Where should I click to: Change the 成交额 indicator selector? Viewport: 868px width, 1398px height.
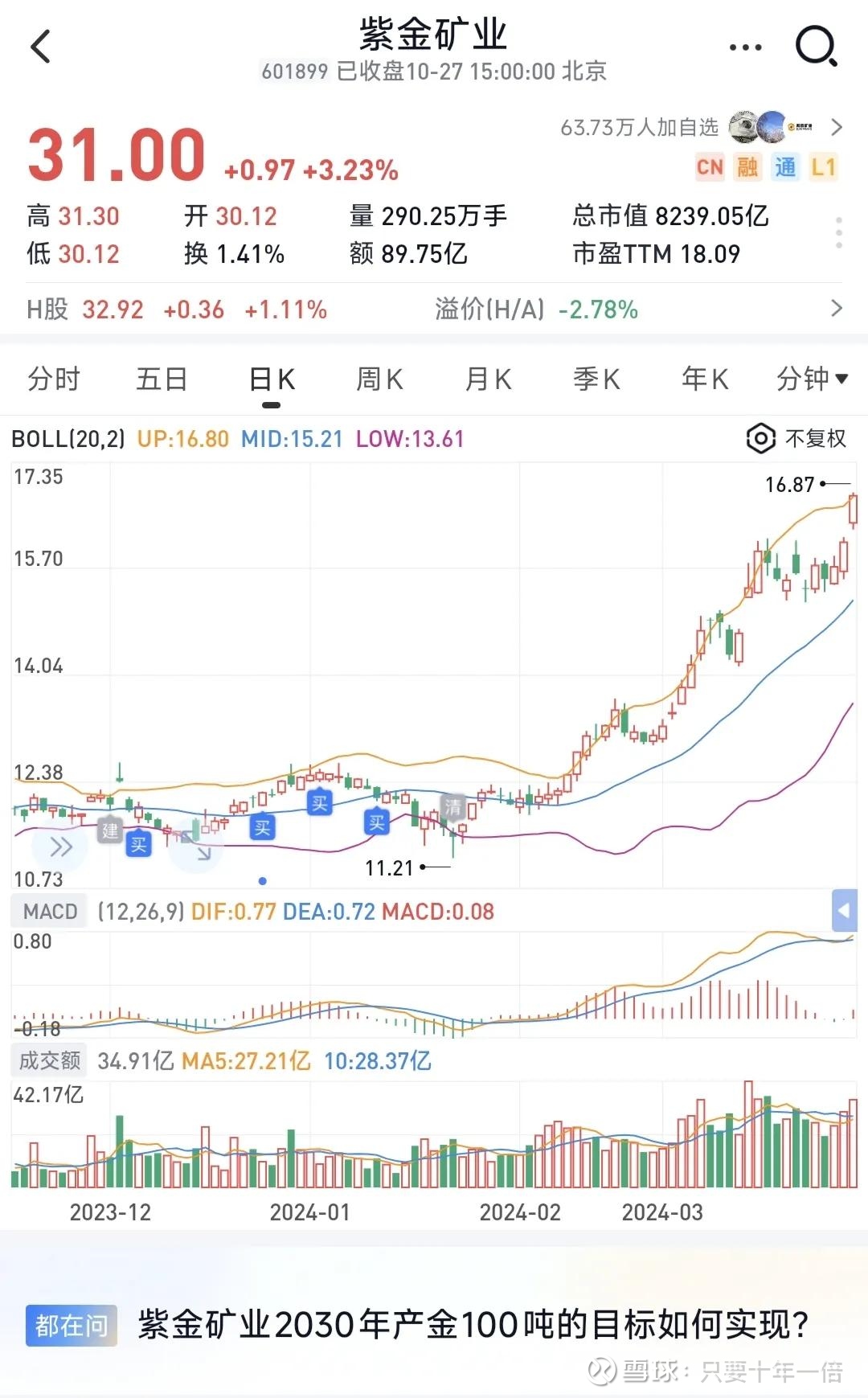pyautogui.click(x=50, y=1061)
